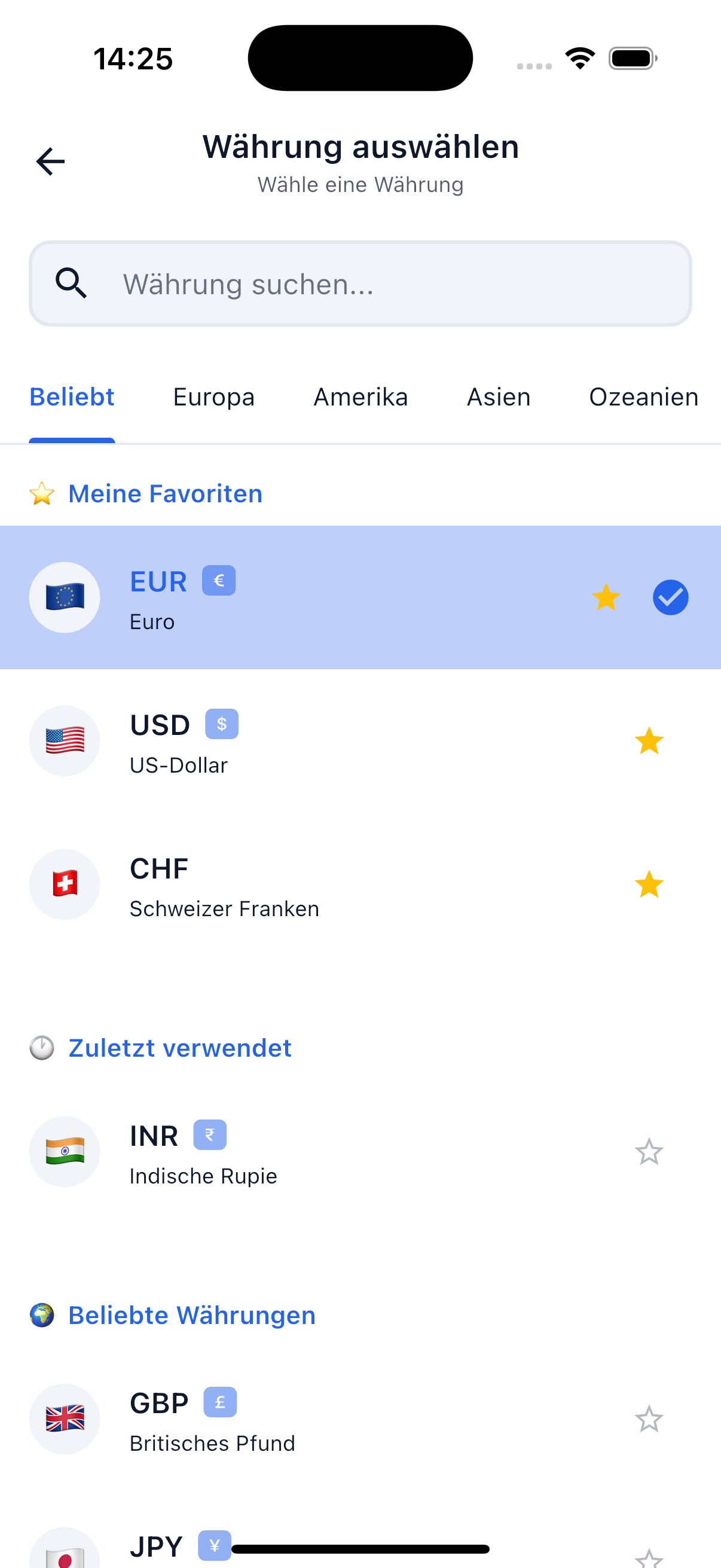Click the Dollar symbol badge next to USD
The image size is (721, 1568).
[221, 724]
